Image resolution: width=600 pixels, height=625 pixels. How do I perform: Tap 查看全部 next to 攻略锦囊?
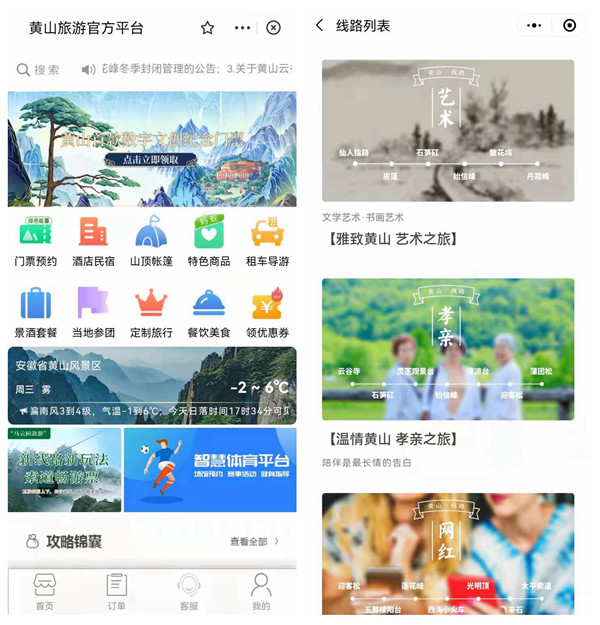(253, 541)
